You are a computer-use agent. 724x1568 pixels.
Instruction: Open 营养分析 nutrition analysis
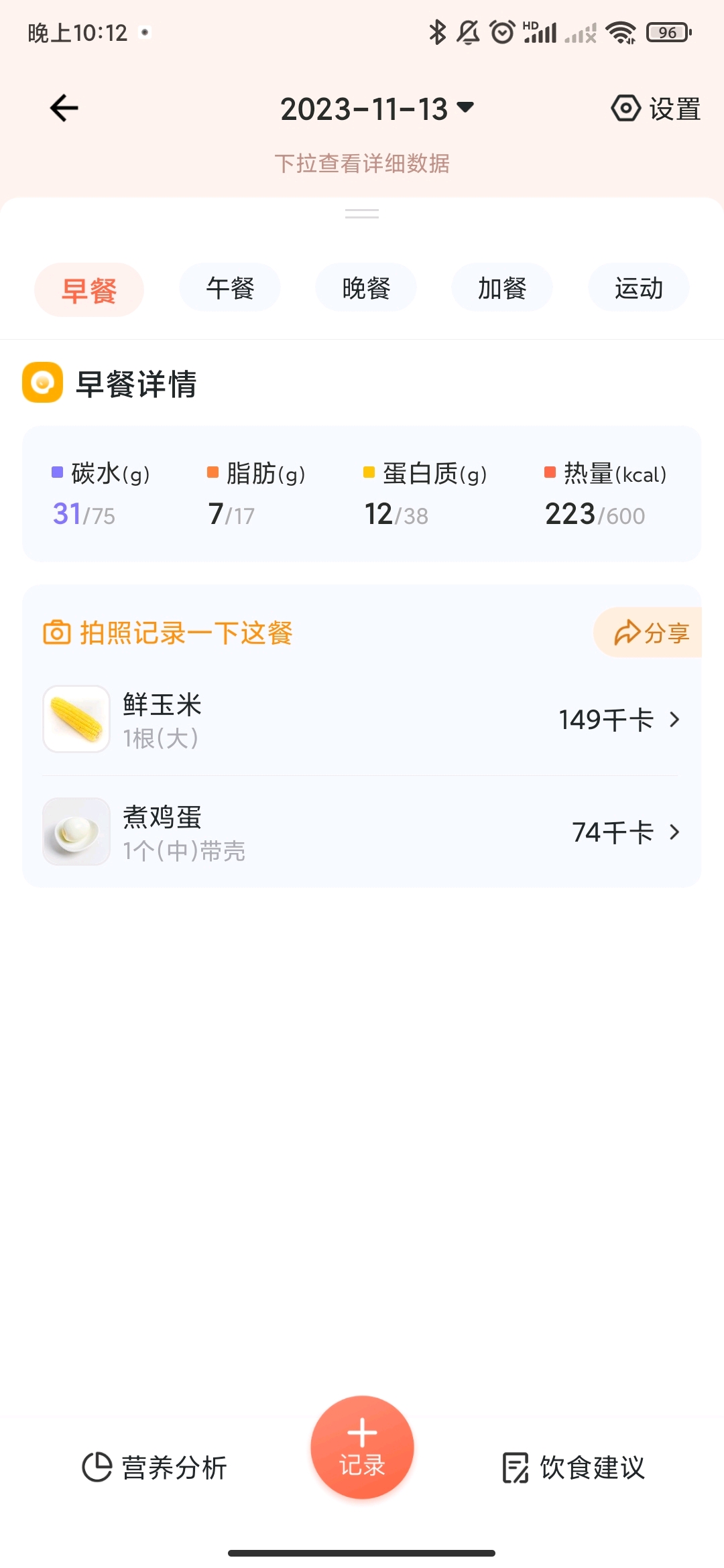(155, 1467)
